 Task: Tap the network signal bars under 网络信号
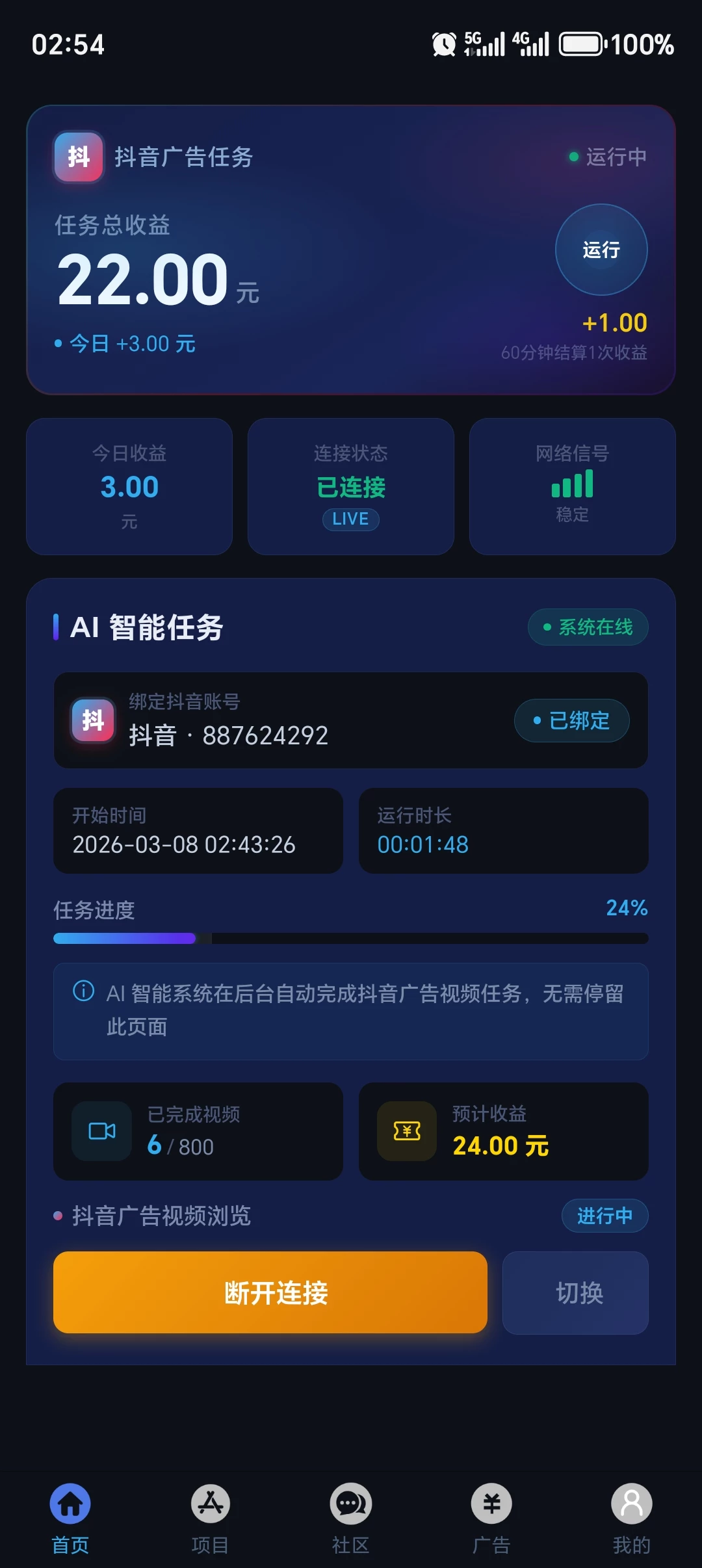coord(571,484)
